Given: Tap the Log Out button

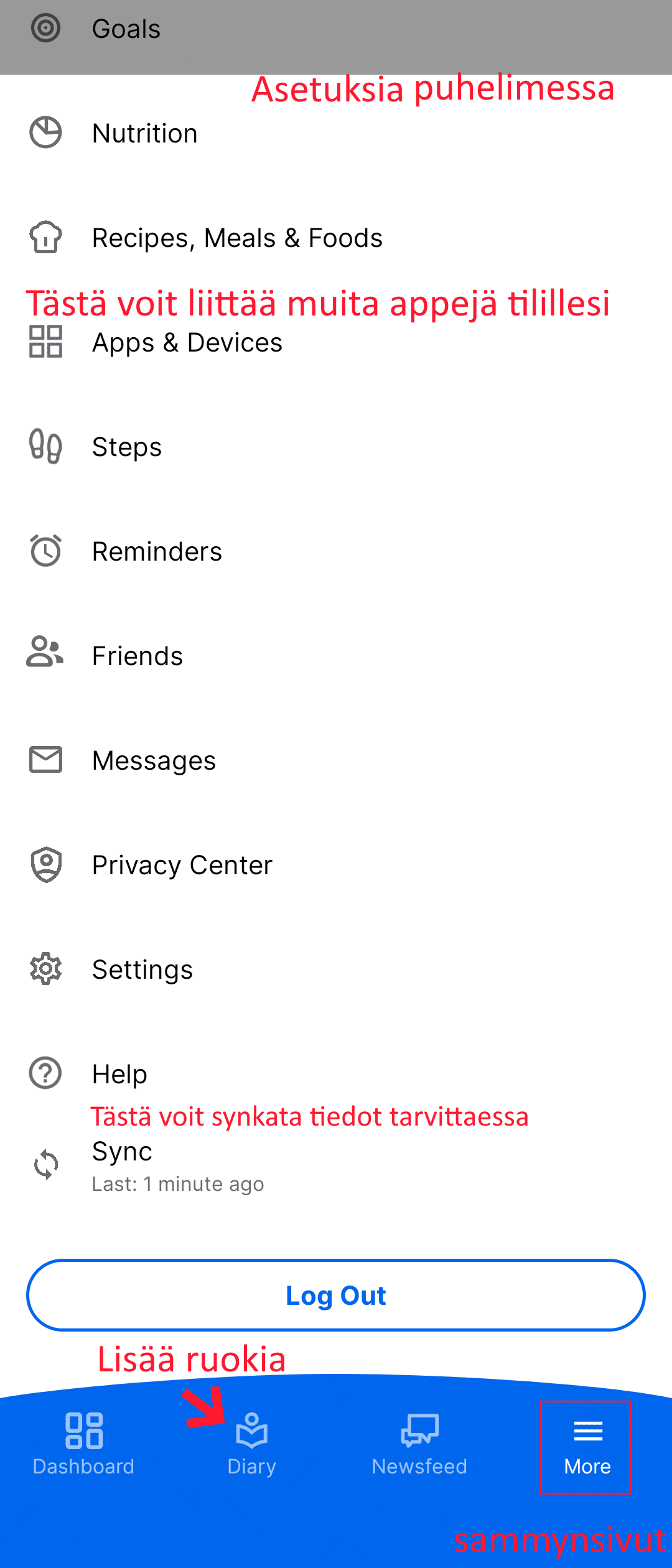Looking at the screenshot, I should tap(336, 1295).
